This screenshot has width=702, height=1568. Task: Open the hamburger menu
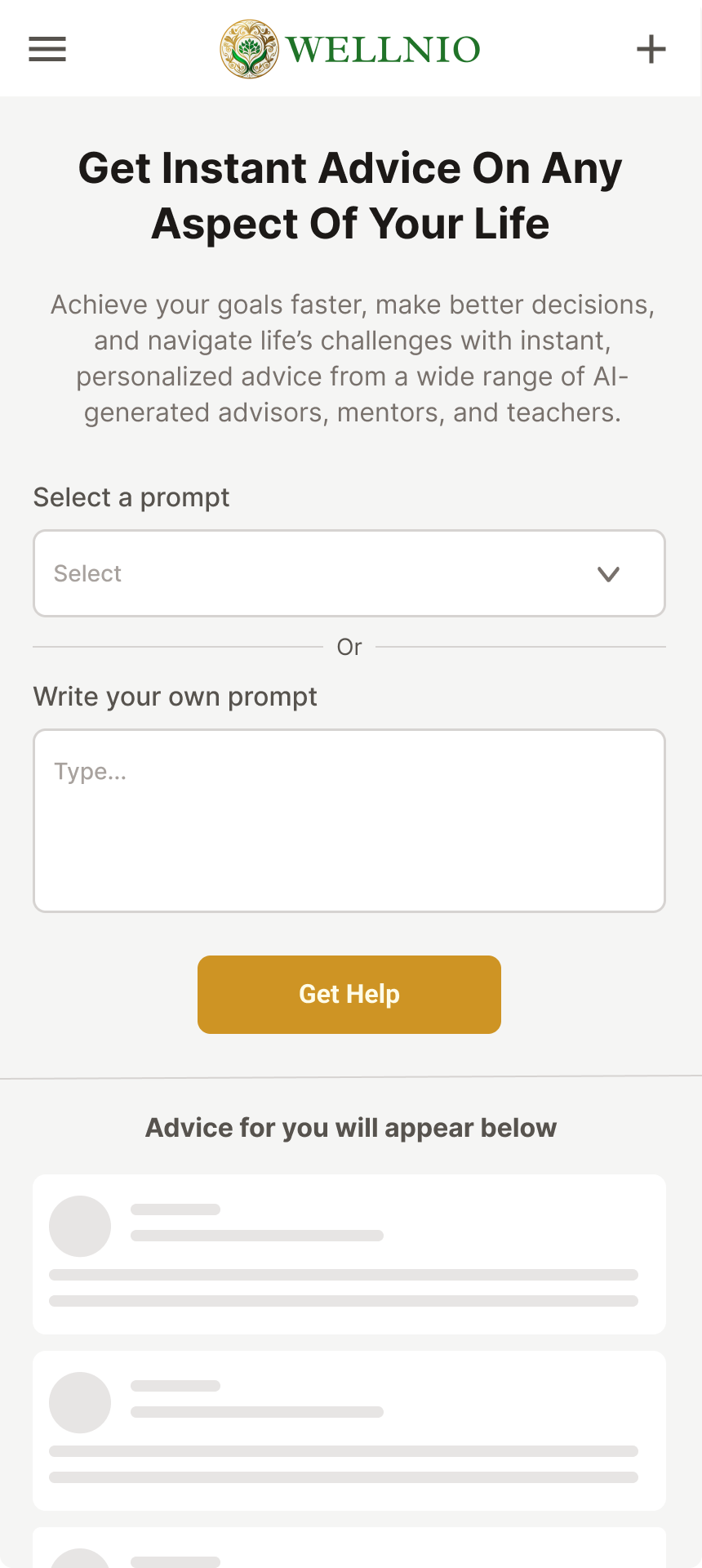click(47, 49)
